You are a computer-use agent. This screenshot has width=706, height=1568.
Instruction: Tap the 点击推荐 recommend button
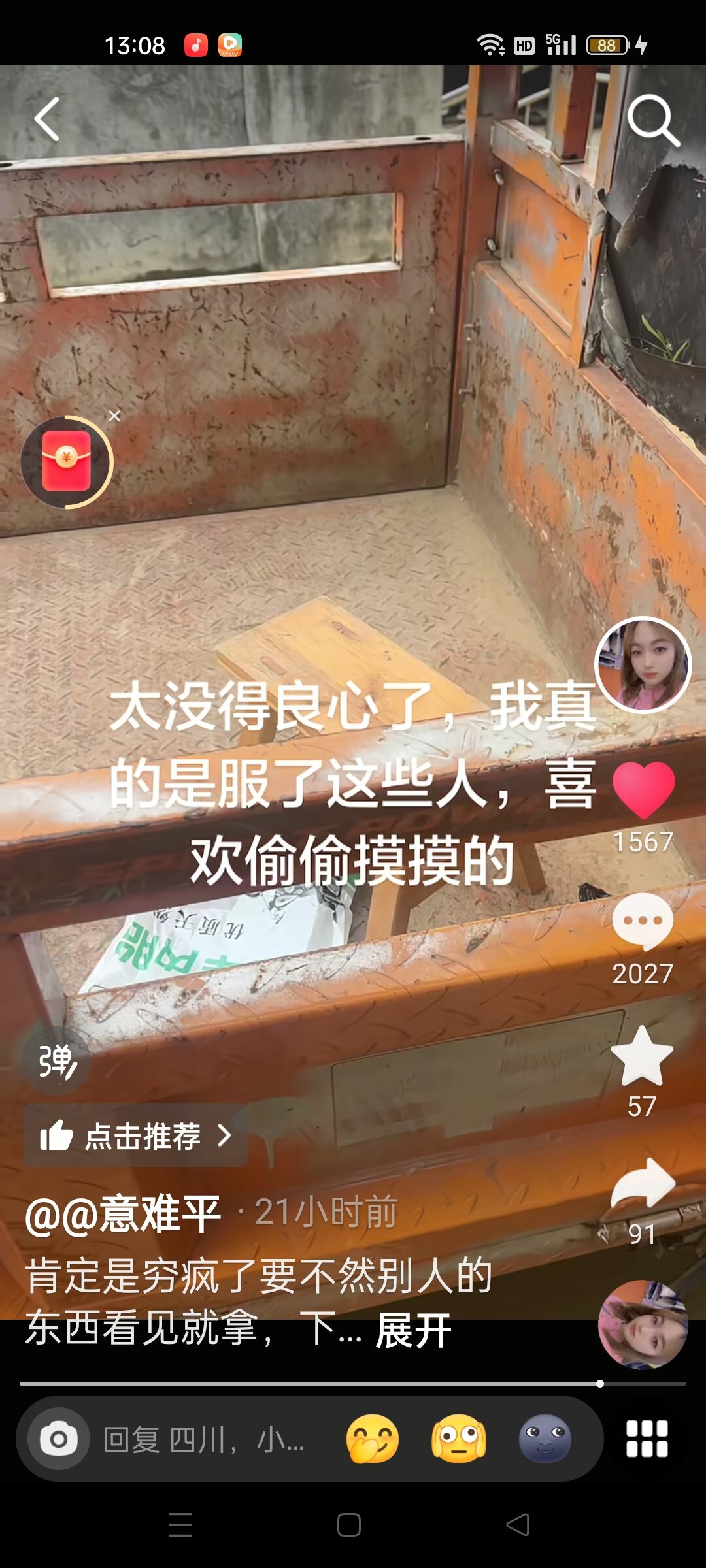click(135, 1136)
